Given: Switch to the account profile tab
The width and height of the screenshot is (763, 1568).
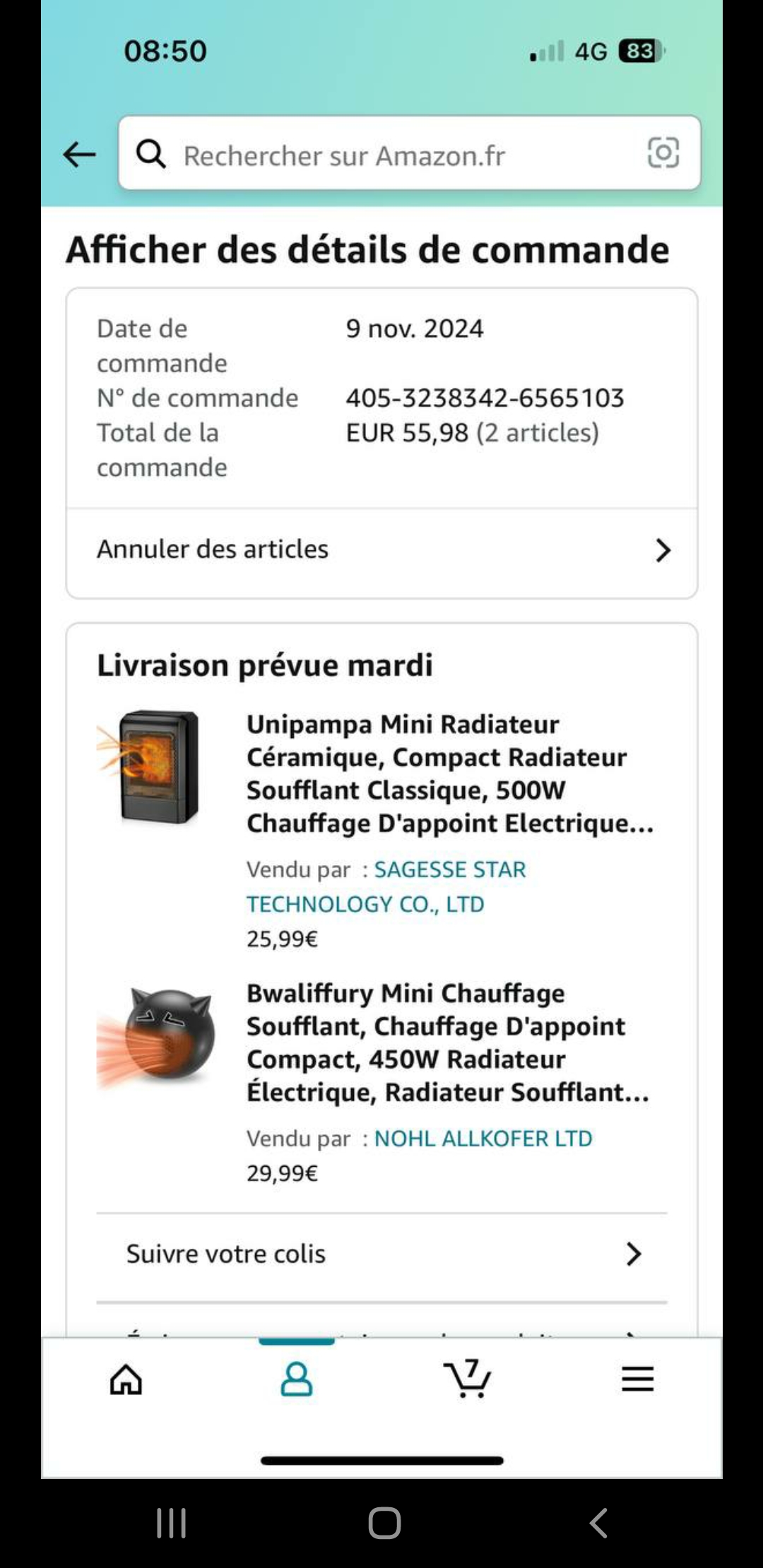Looking at the screenshot, I should (297, 1379).
